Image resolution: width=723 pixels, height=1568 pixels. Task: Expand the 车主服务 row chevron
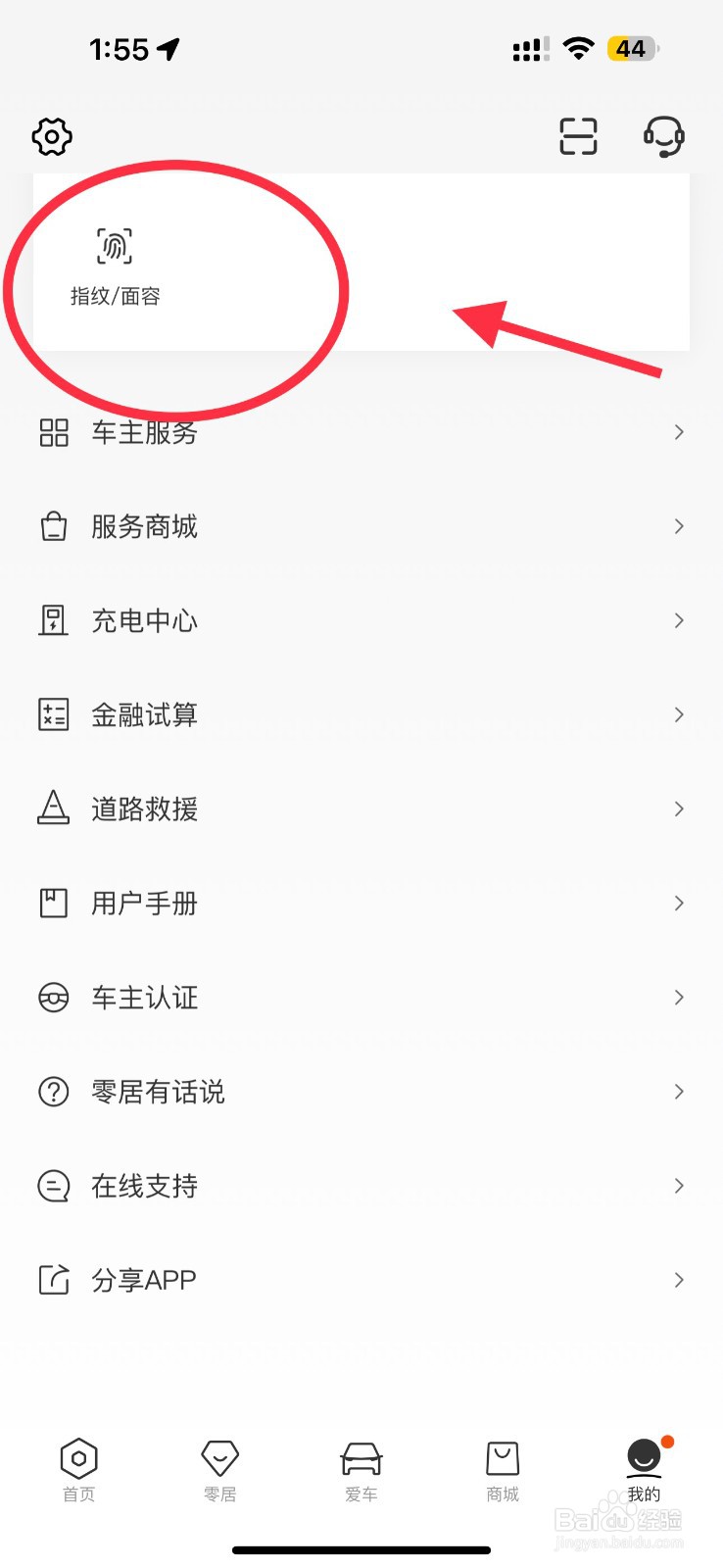[679, 432]
